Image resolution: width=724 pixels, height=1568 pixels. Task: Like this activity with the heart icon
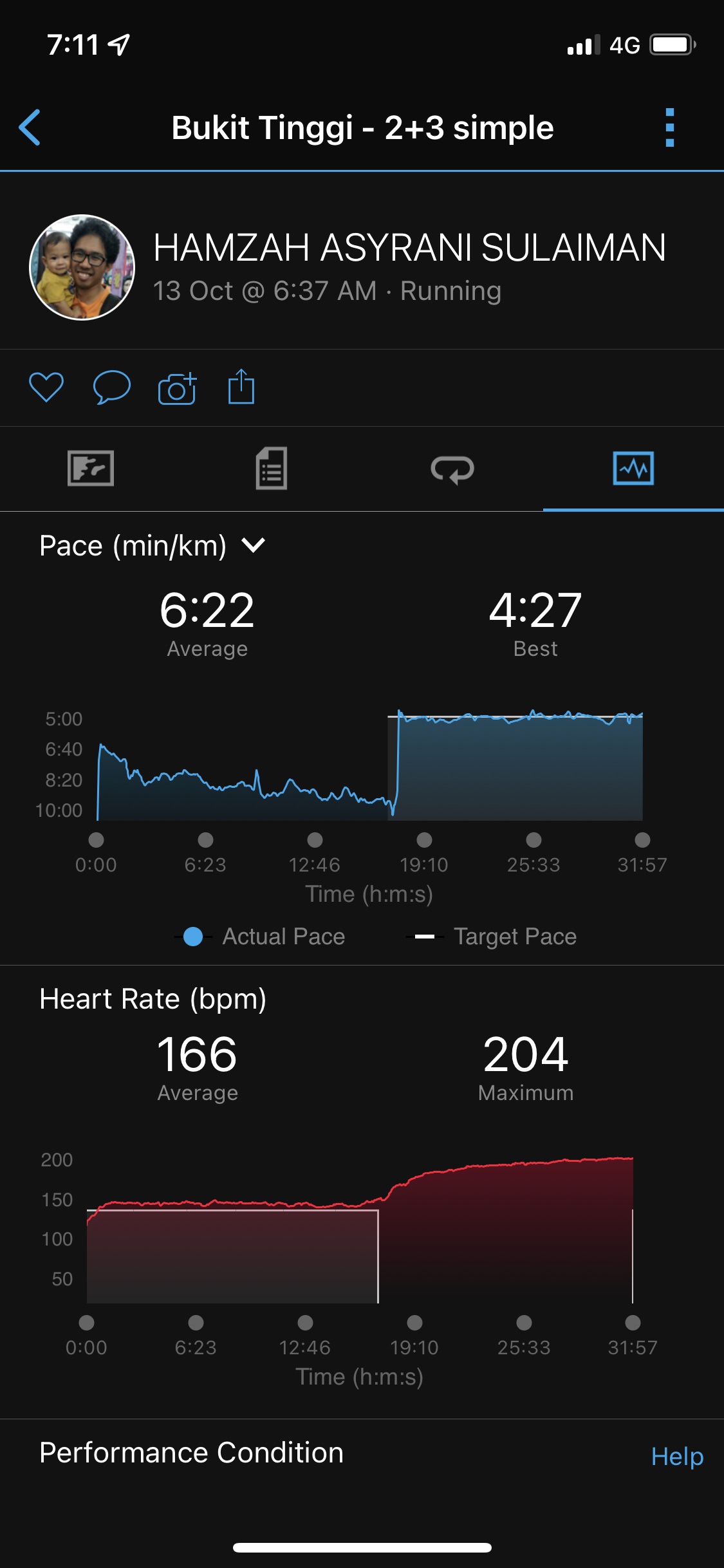(46, 387)
